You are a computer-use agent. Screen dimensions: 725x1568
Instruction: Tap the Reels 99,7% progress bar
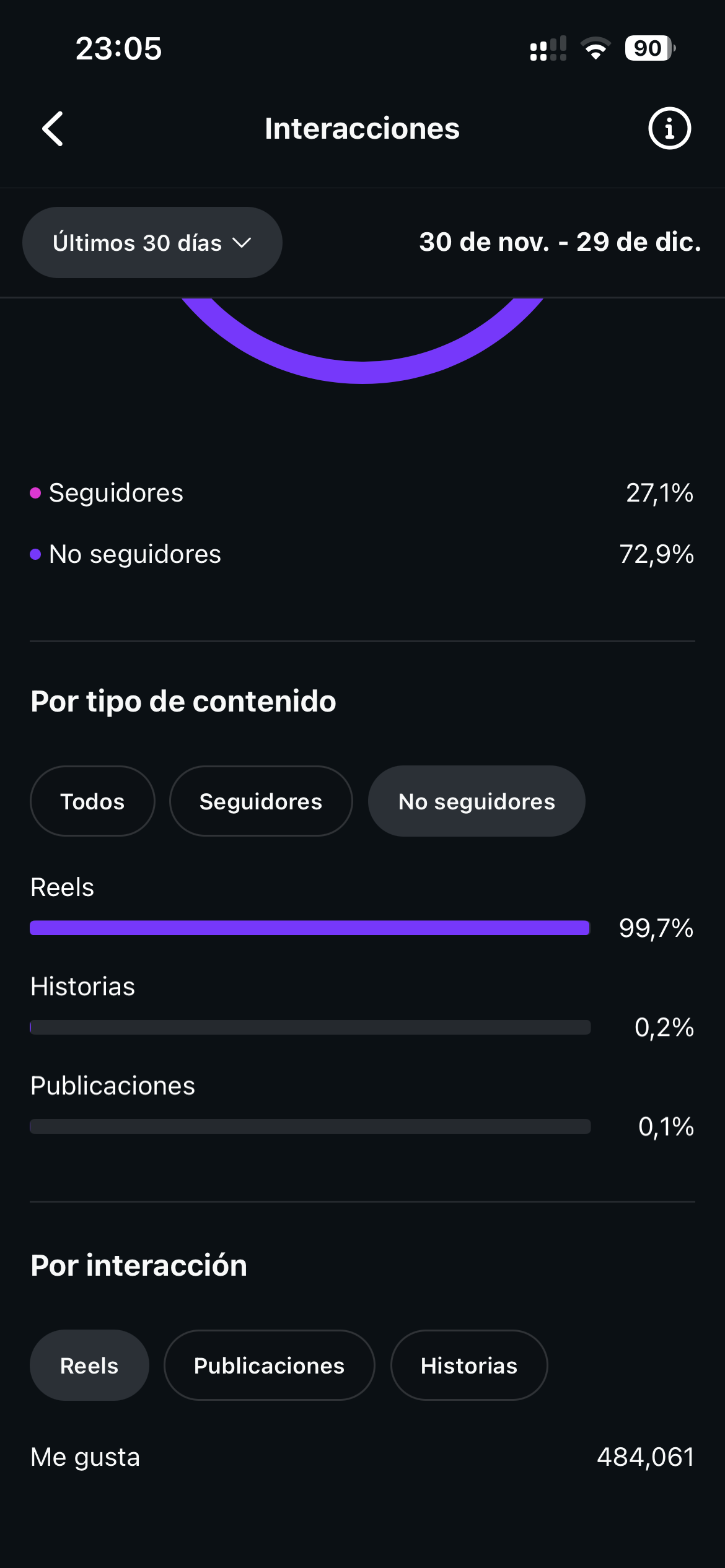point(309,928)
